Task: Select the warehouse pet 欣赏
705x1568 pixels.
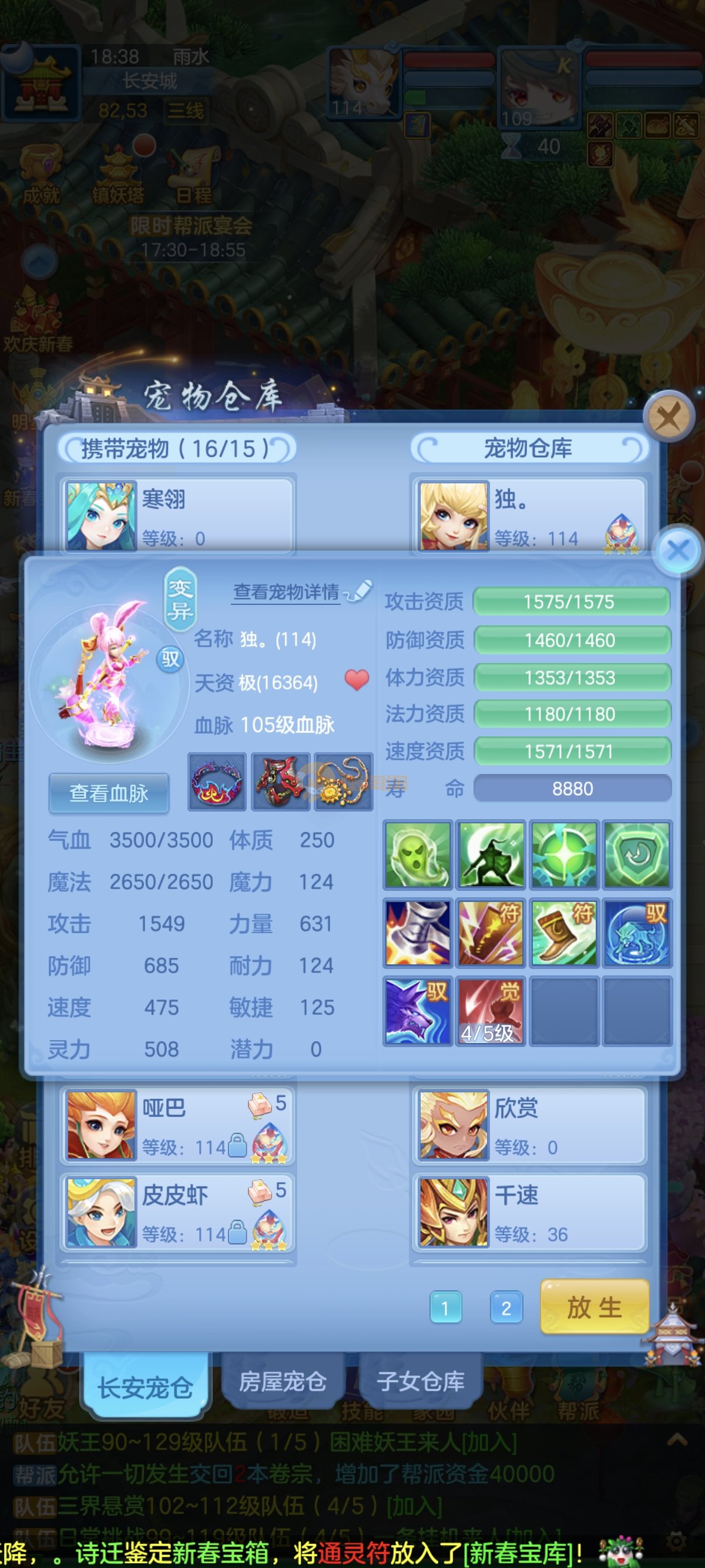Action: click(x=528, y=1125)
